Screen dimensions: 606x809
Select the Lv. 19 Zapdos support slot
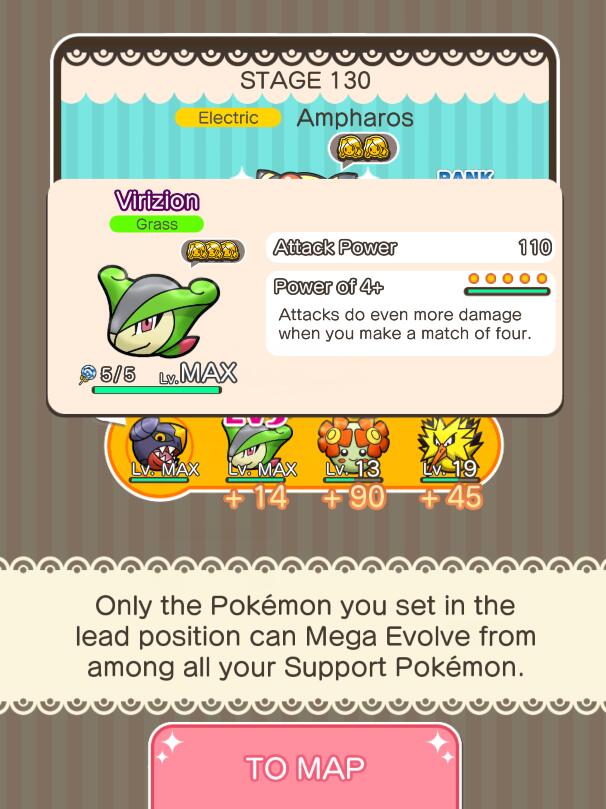click(450, 449)
